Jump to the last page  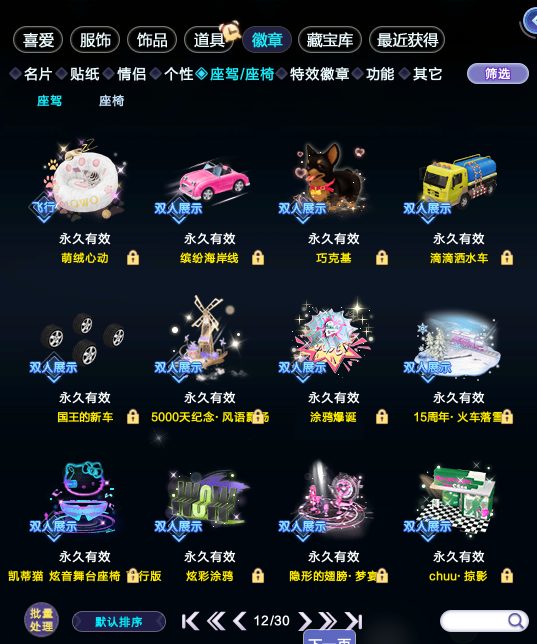coord(354,621)
